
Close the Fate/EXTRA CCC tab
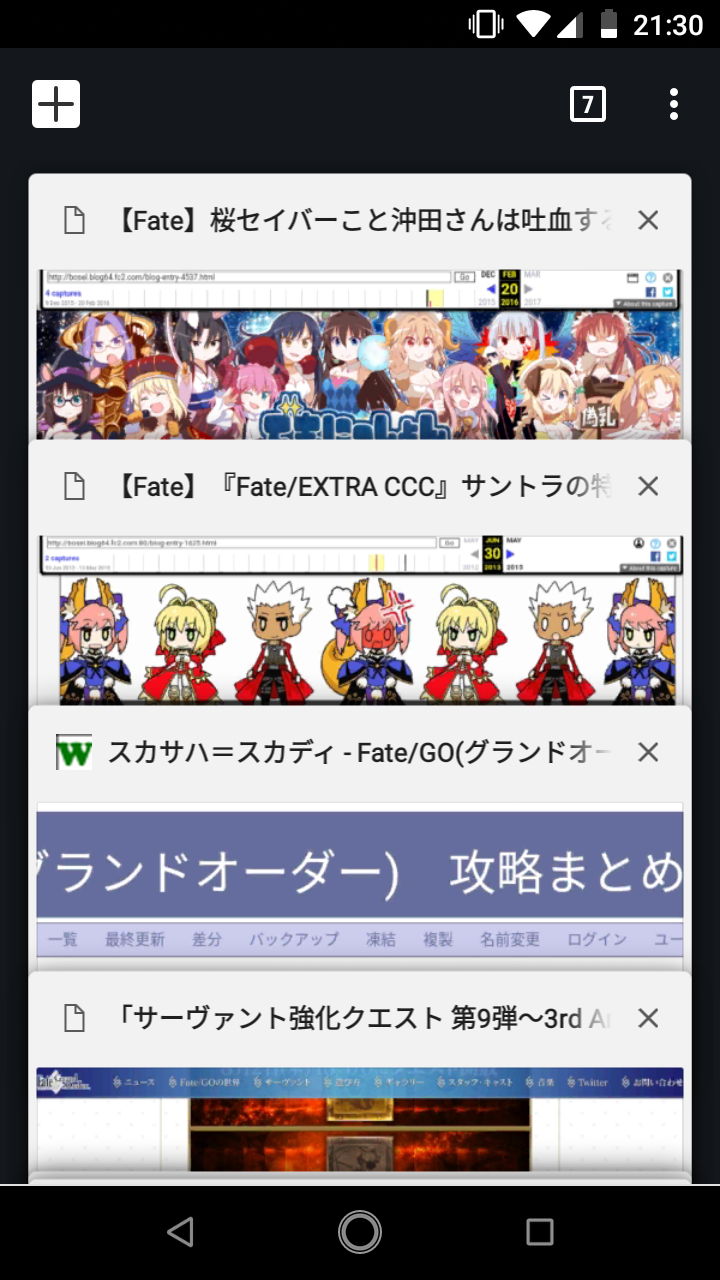coord(648,486)
